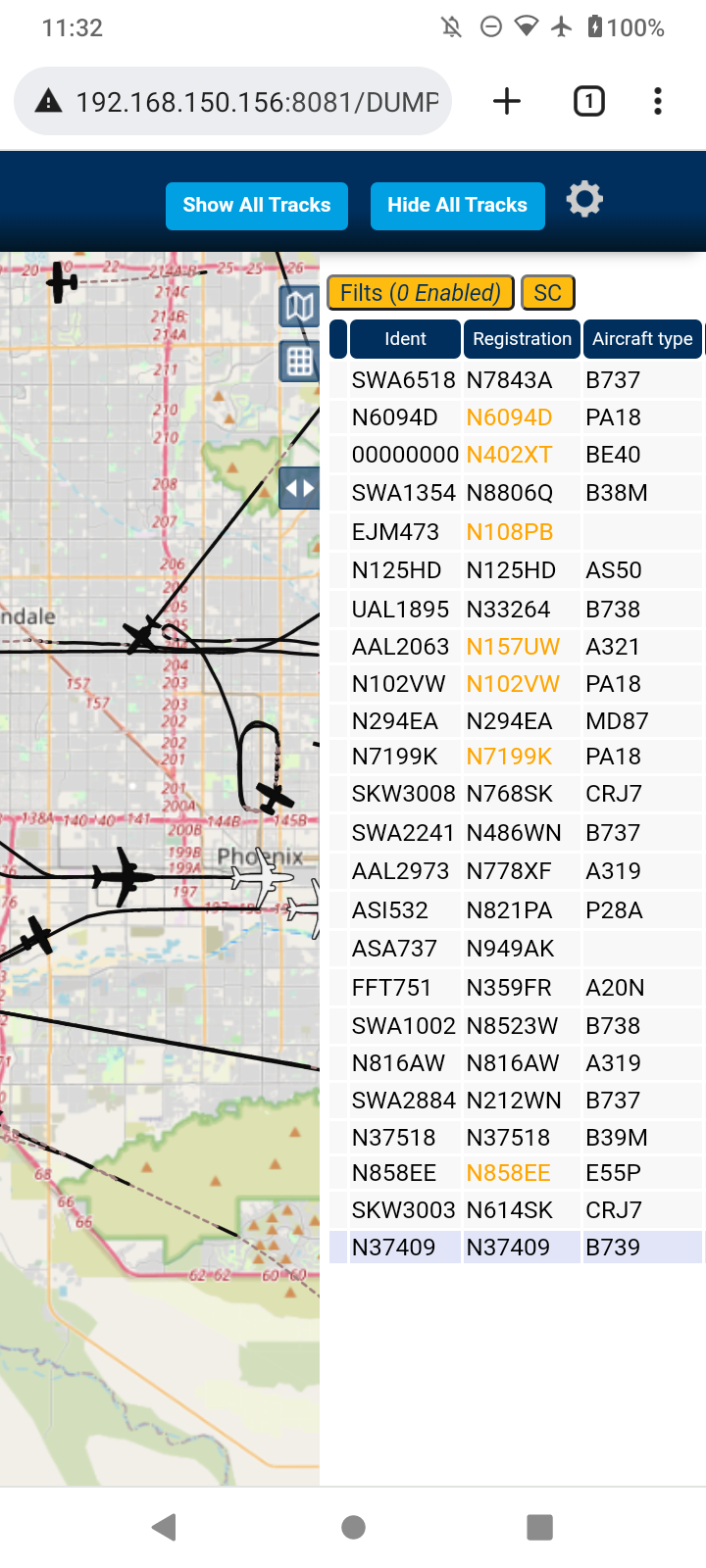Open the Filts (0 Enabled) filters
The height and width of the screenshot is (1568, 706).
tap(420, 293)
